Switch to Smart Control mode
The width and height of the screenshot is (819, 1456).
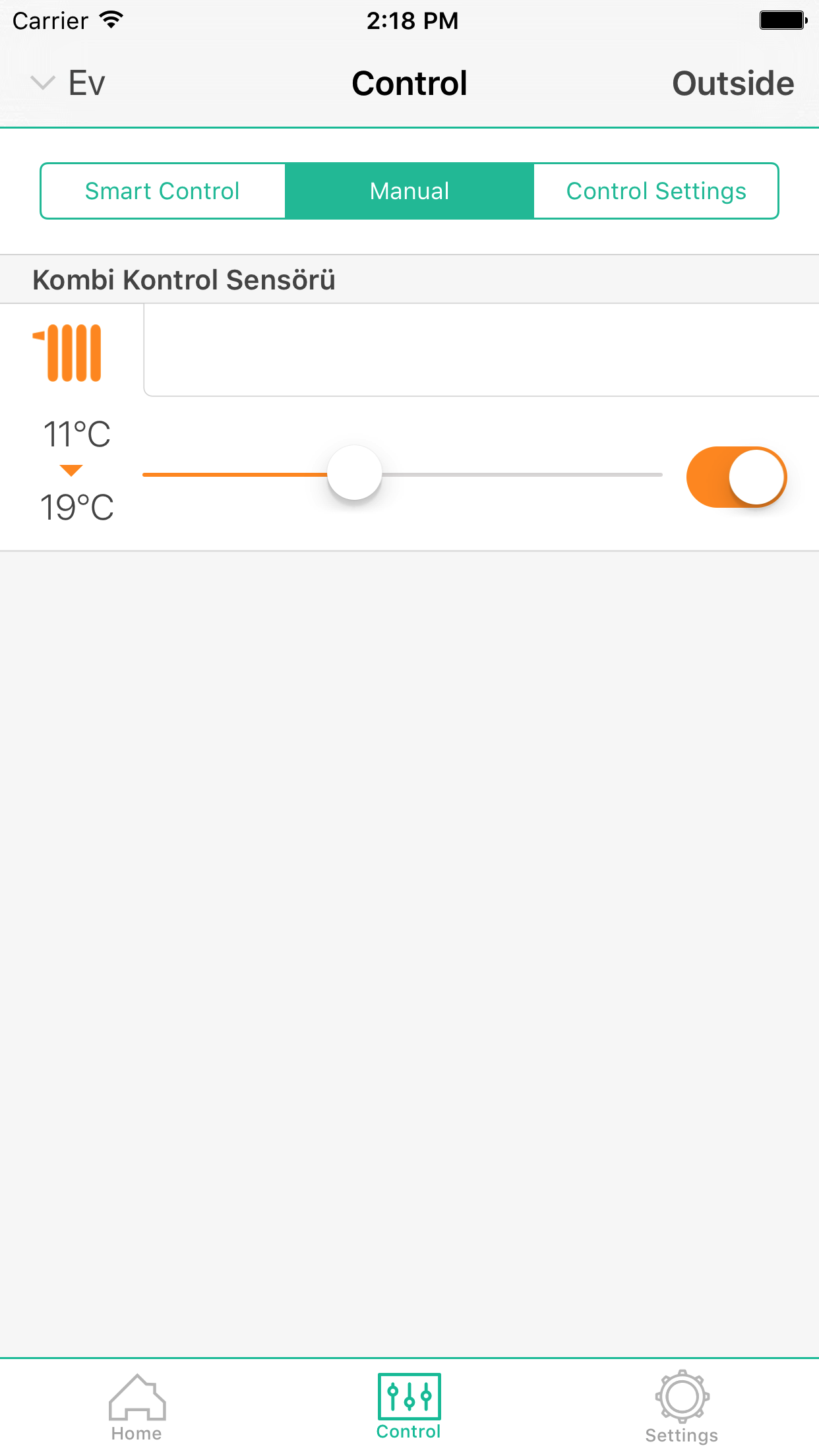163,191
